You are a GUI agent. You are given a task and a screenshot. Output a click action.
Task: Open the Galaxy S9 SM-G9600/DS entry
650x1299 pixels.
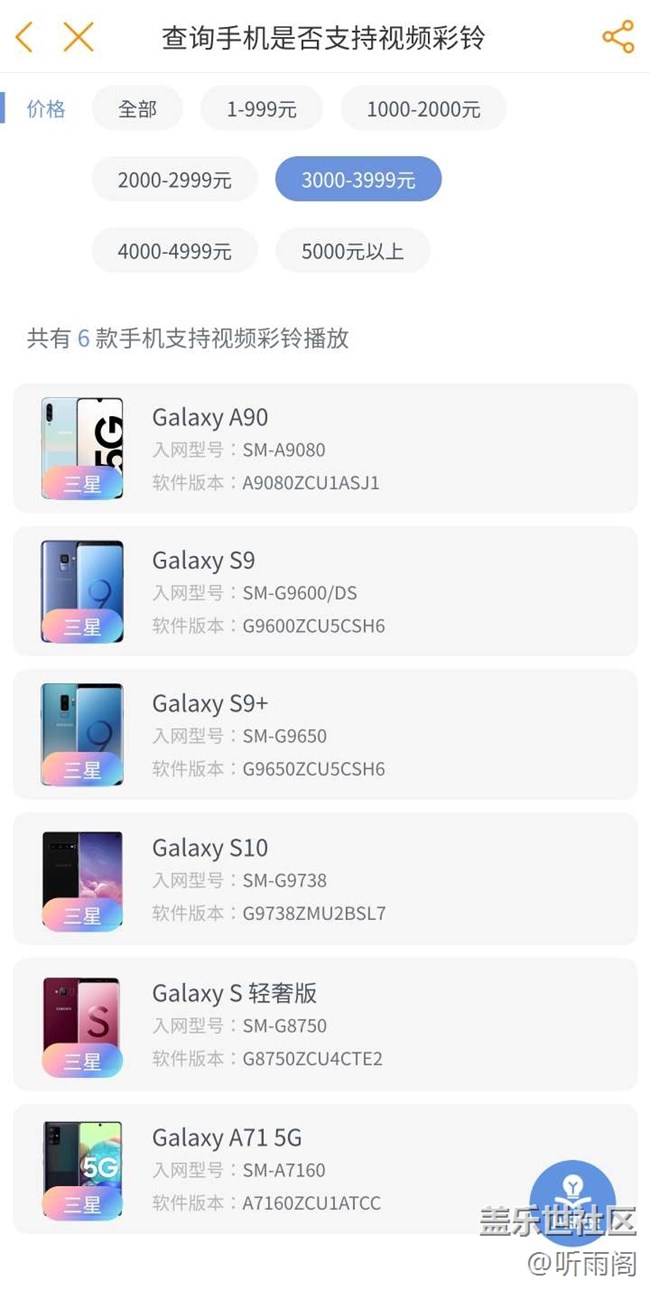[x=325, y=591]
